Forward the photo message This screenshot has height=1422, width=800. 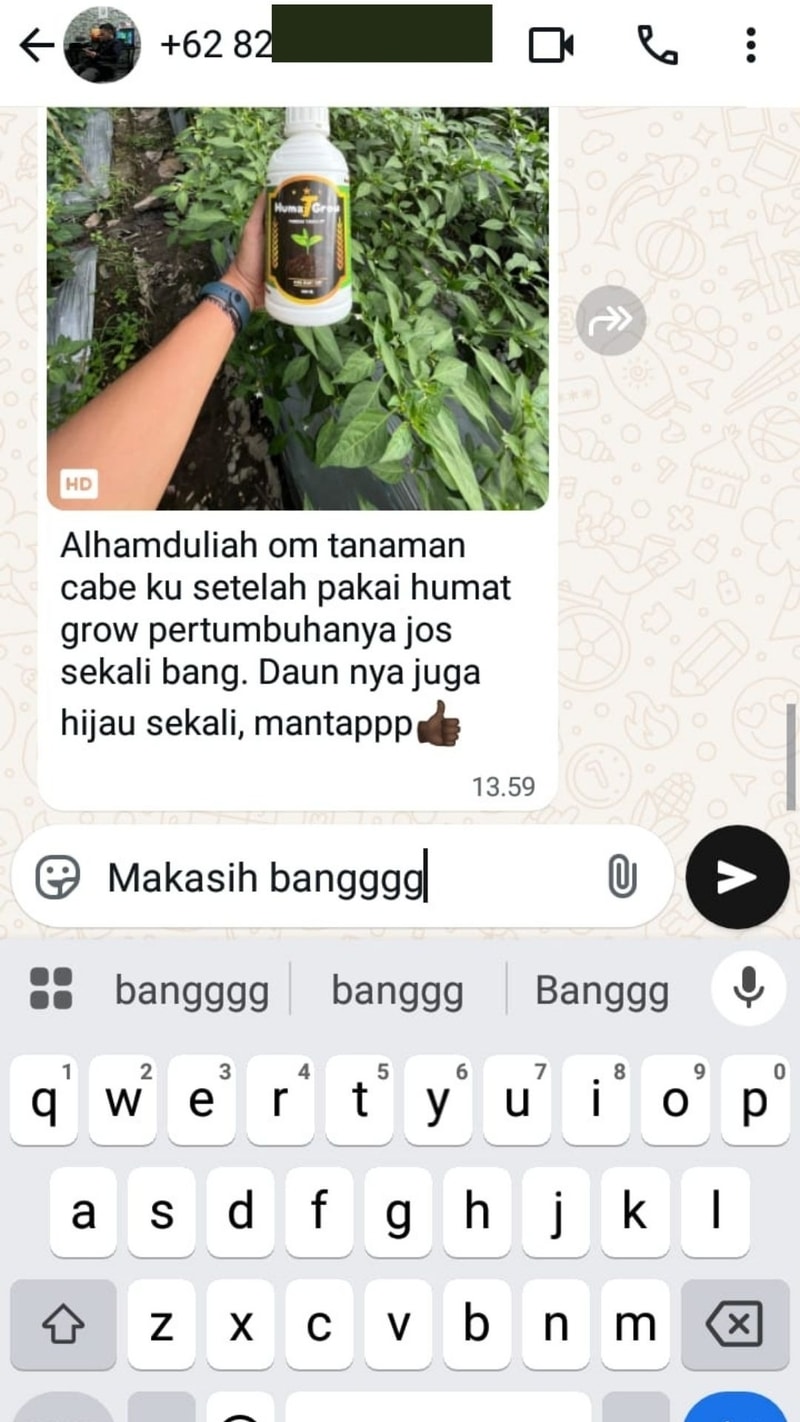coord(610,320)
